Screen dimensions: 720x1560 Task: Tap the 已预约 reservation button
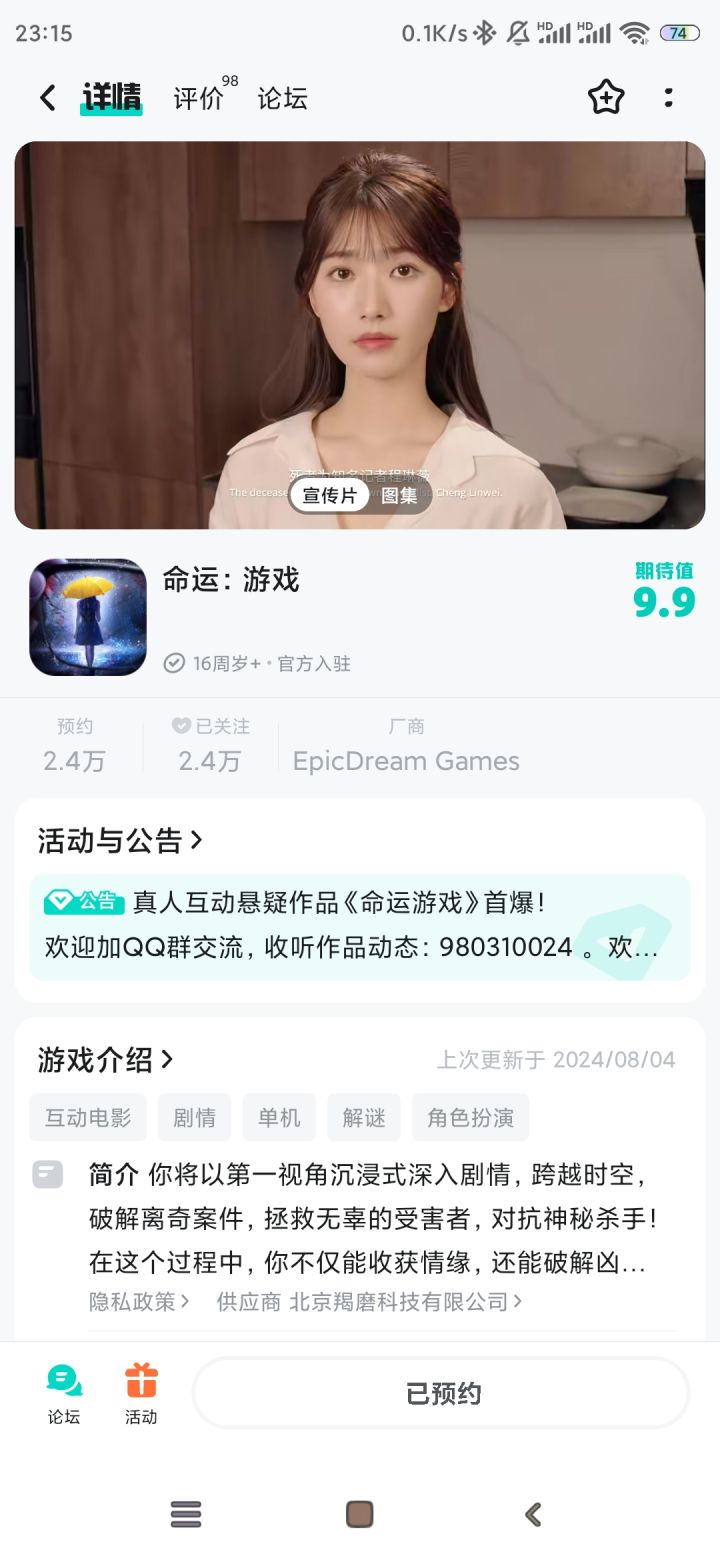pyautogui.click(x=440, y=1393)
